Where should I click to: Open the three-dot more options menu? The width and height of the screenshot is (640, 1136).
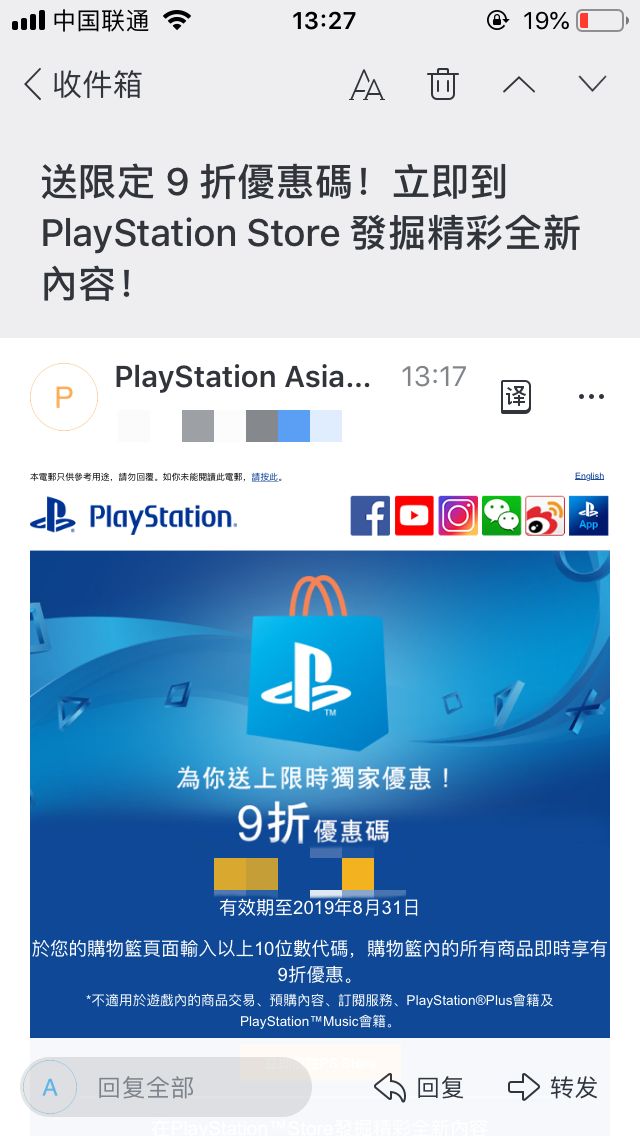591,397
